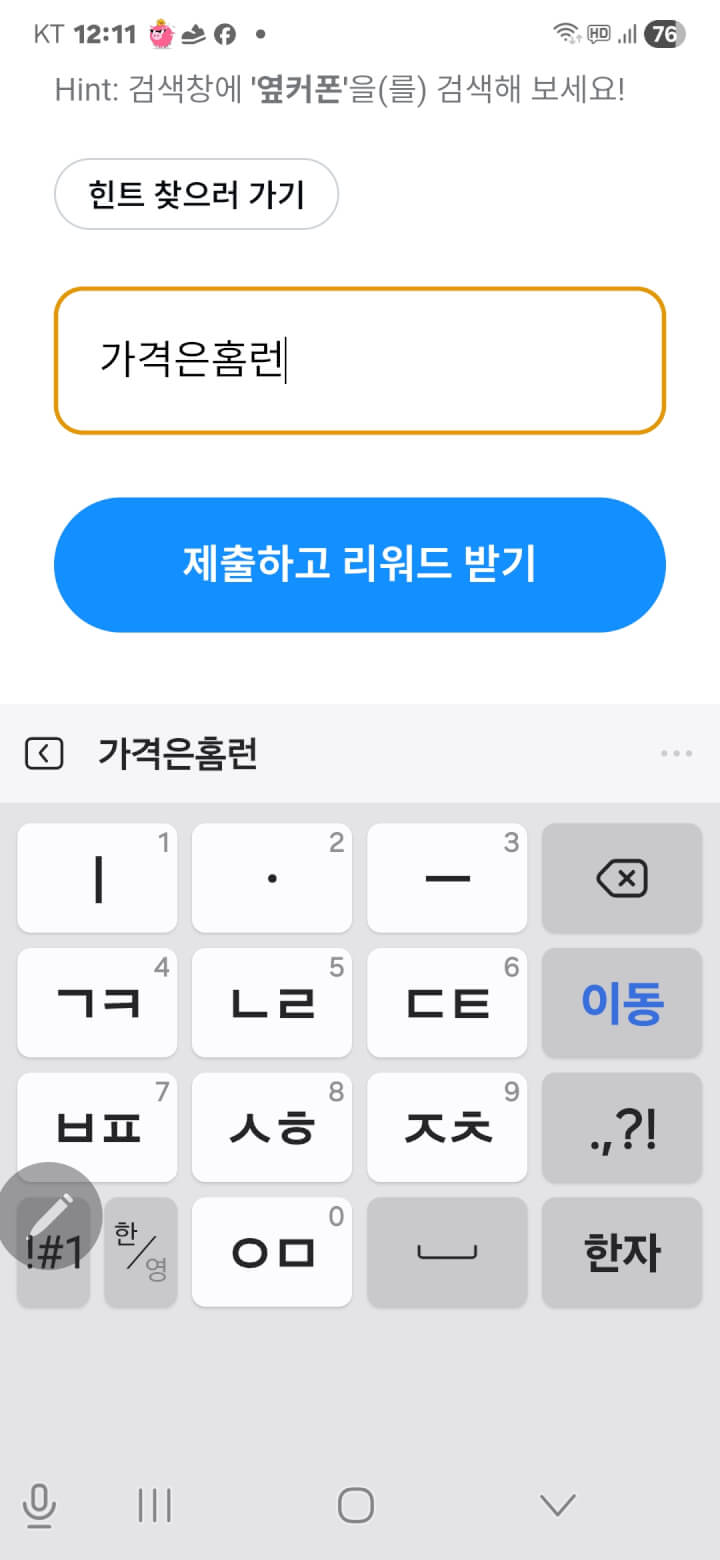The height and width of the screenshot is (1560, 720).
Task: Hide the keyboard with the down chevron
Action: [x=557, y=1504]
